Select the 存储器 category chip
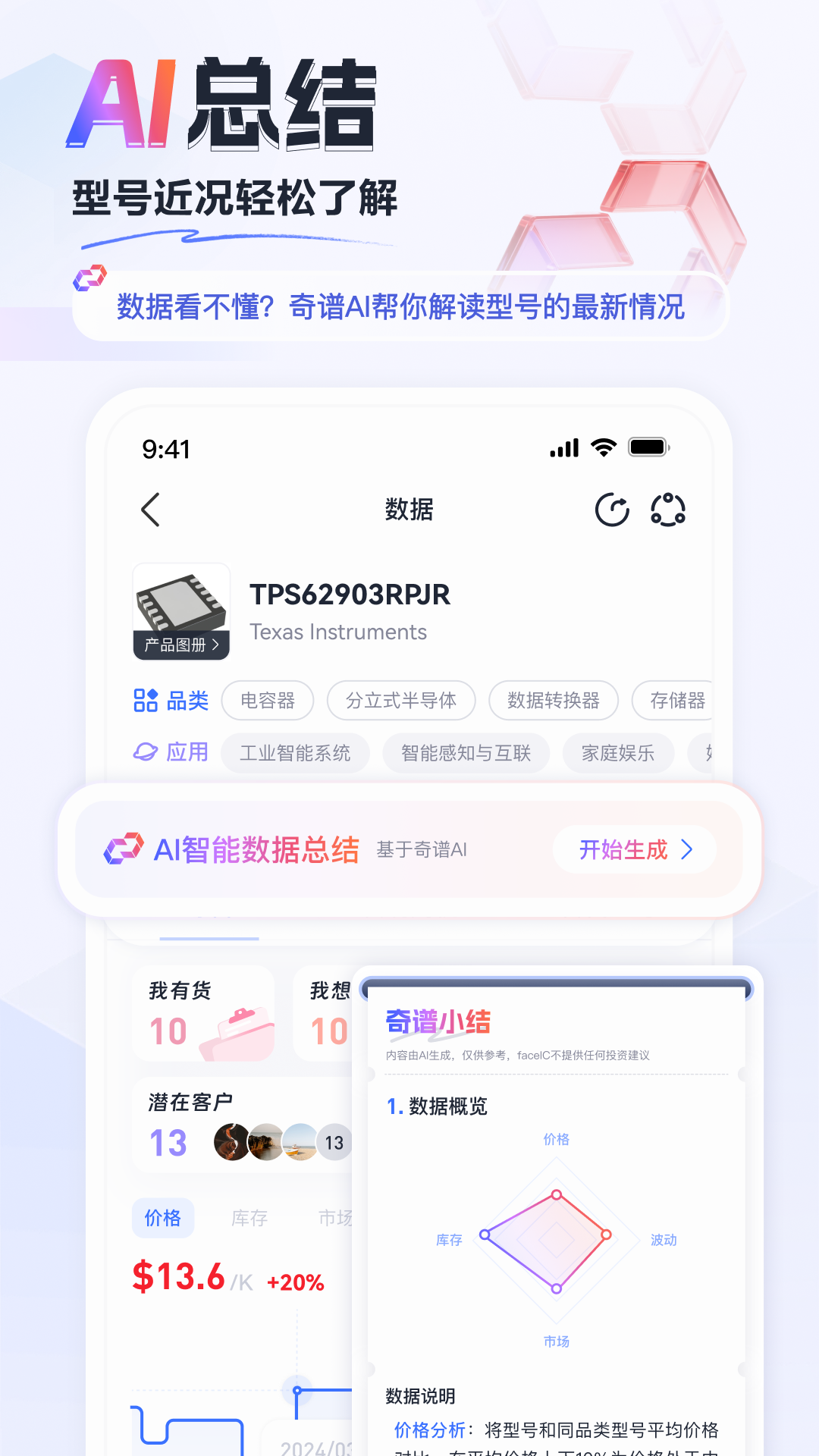 click(679, 700)
